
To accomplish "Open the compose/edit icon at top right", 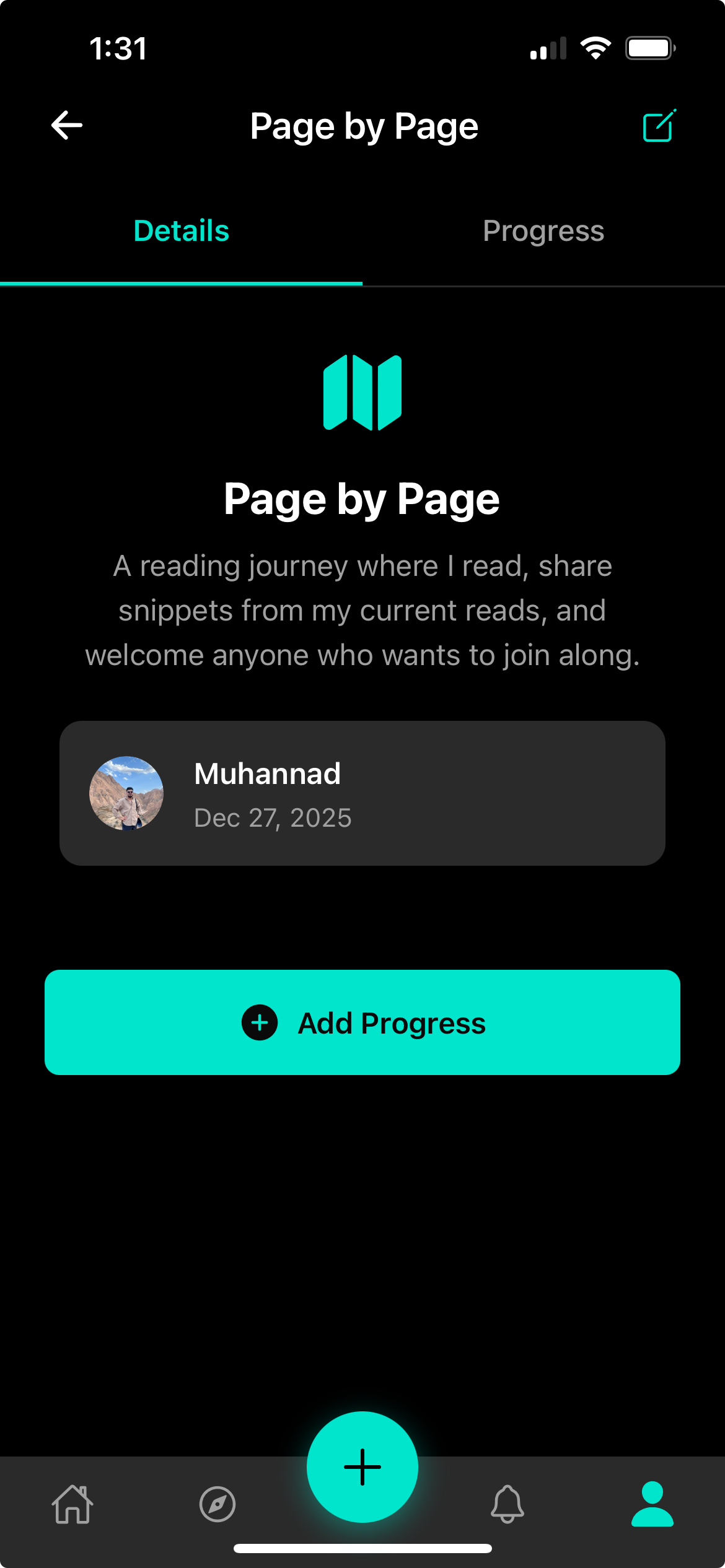I will click(x=659, y=126).
